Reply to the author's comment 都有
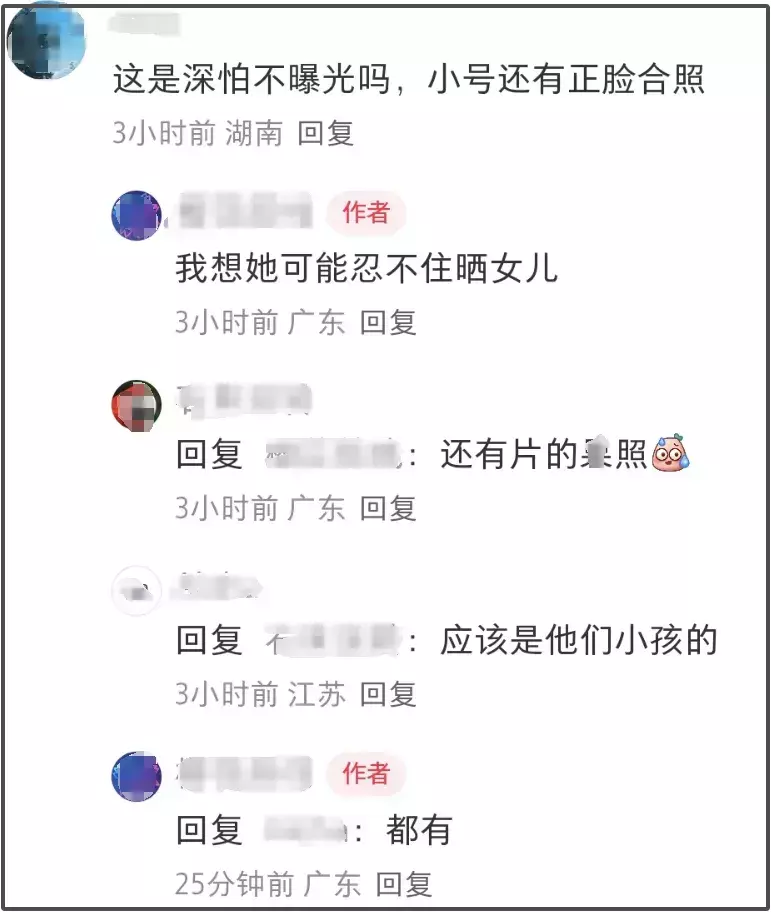 tap(404, 884)
